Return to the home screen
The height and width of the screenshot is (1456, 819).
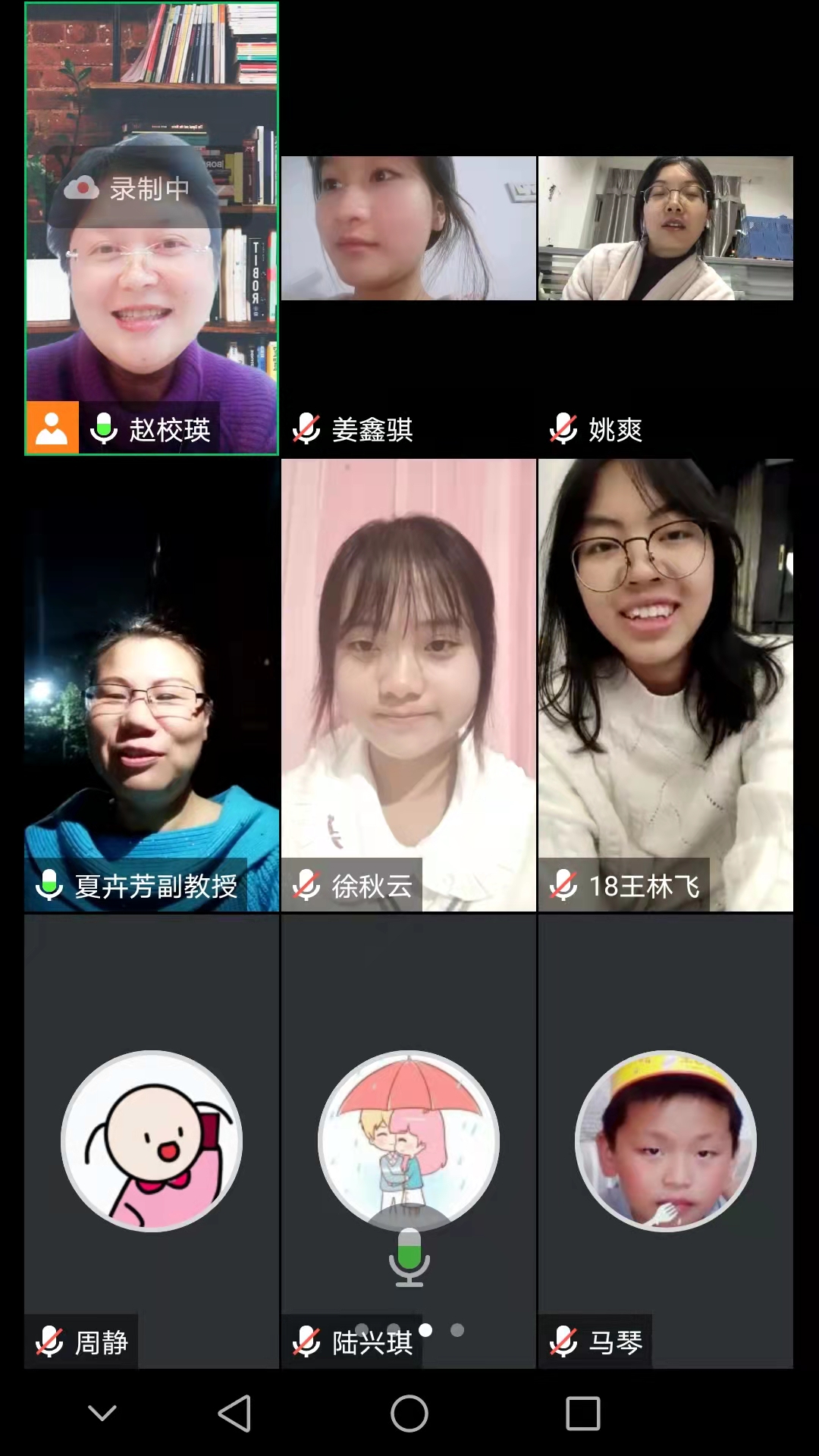click(x=409, y=1414)
